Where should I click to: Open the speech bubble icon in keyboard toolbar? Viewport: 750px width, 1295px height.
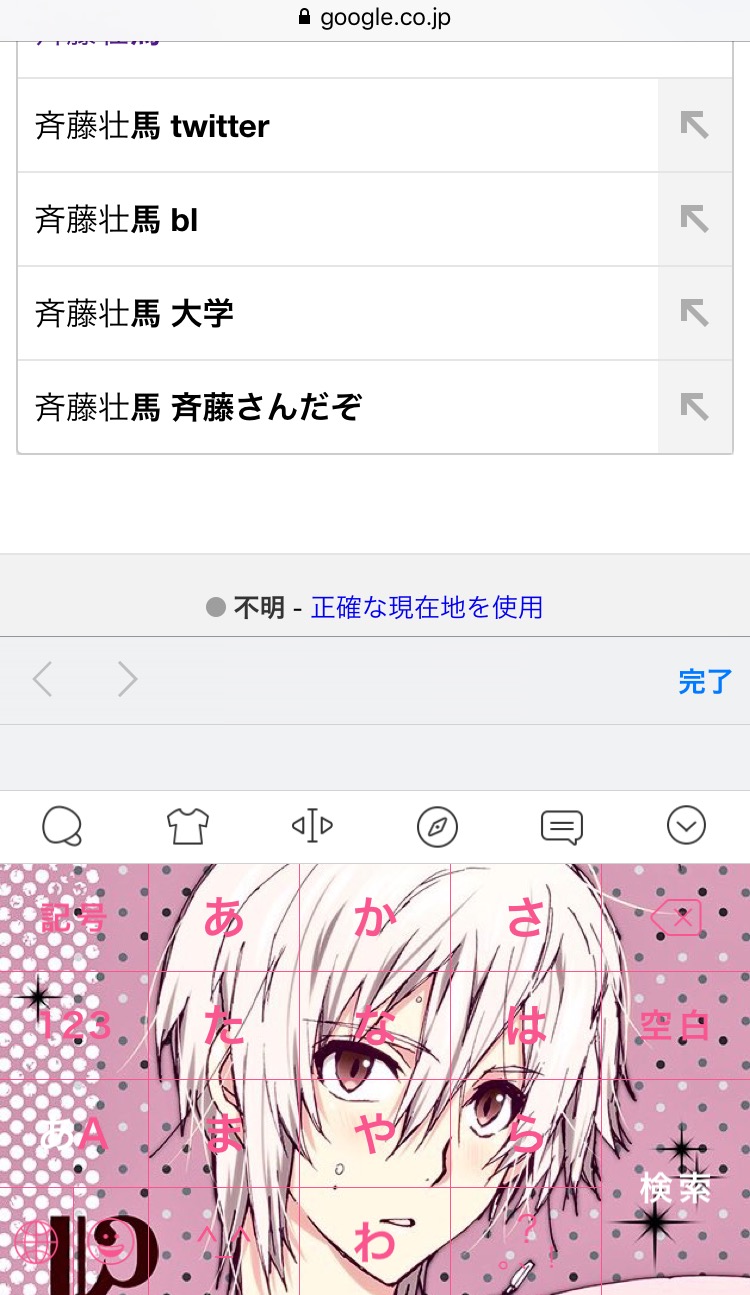(x=62, y=827)
